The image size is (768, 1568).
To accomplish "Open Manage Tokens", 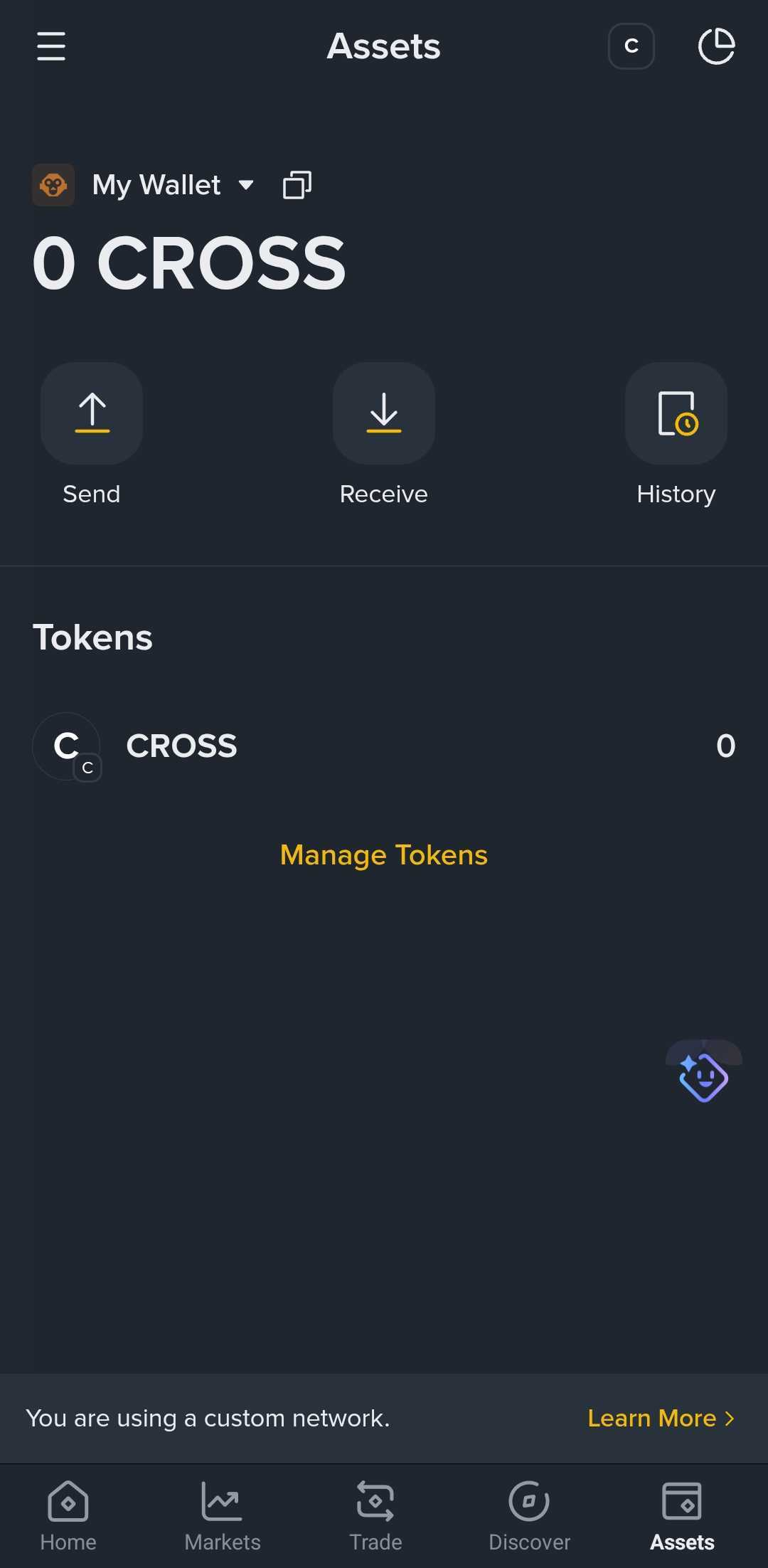I will pos(383,854).
